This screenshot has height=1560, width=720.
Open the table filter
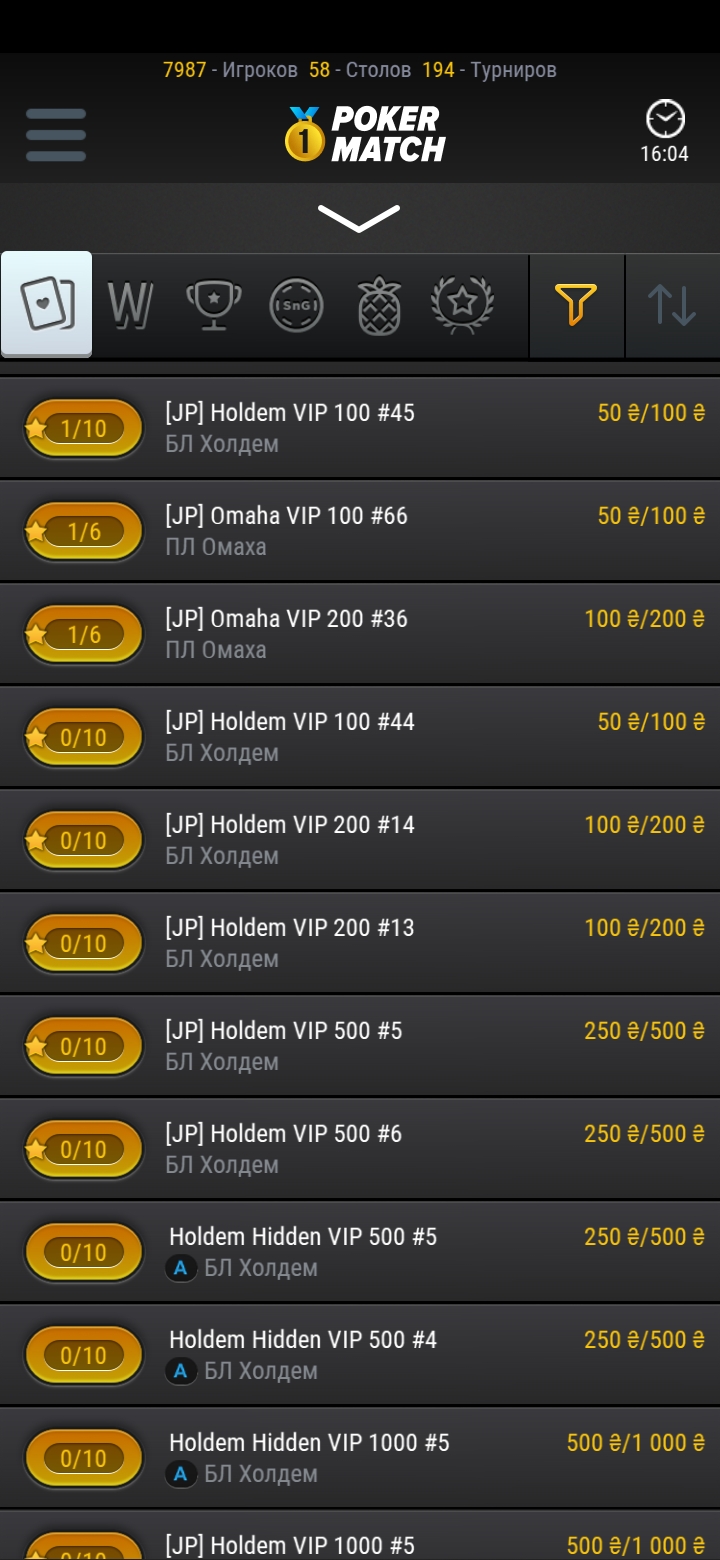pyautogui.click(x=576, y=304)
